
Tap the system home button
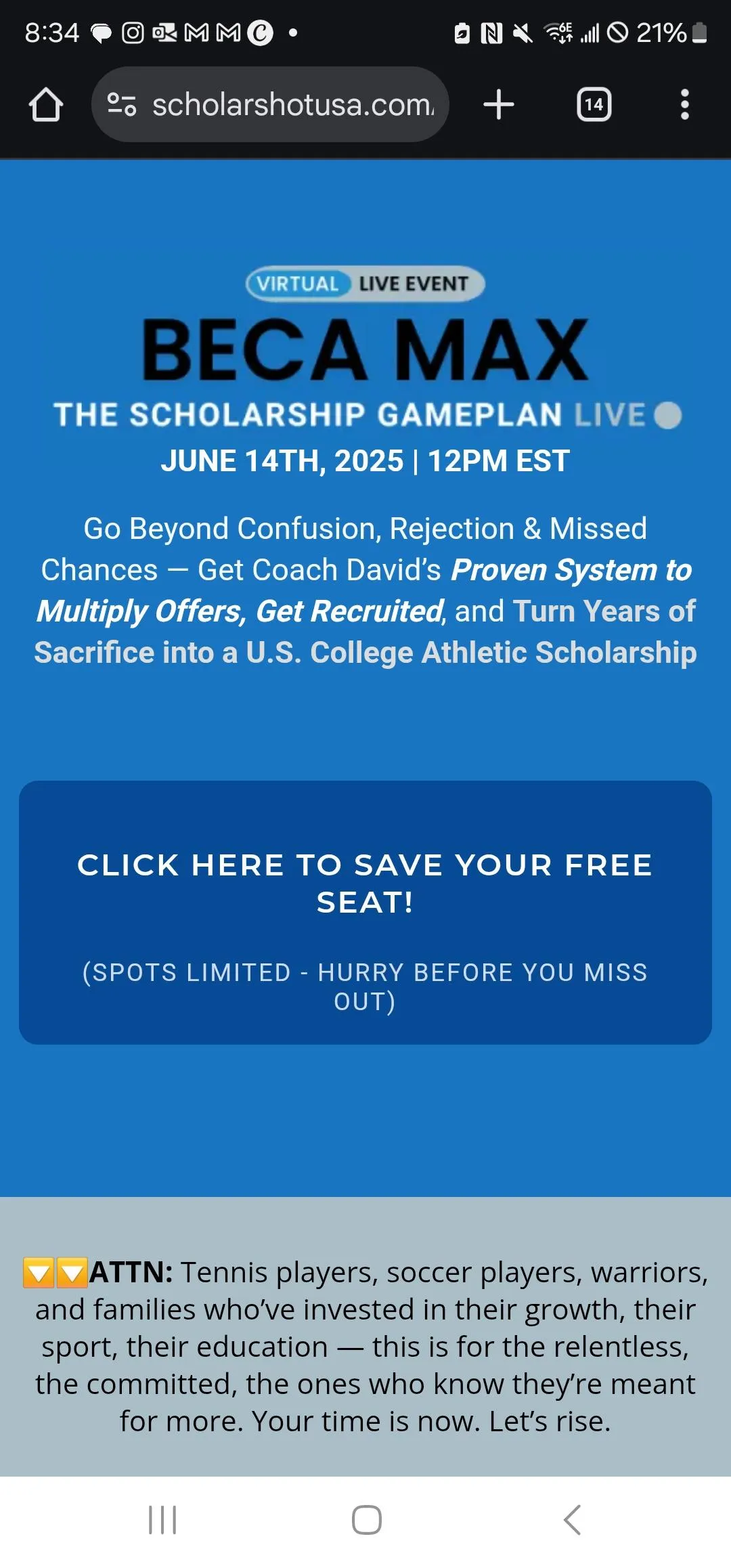coord(366,1520)
